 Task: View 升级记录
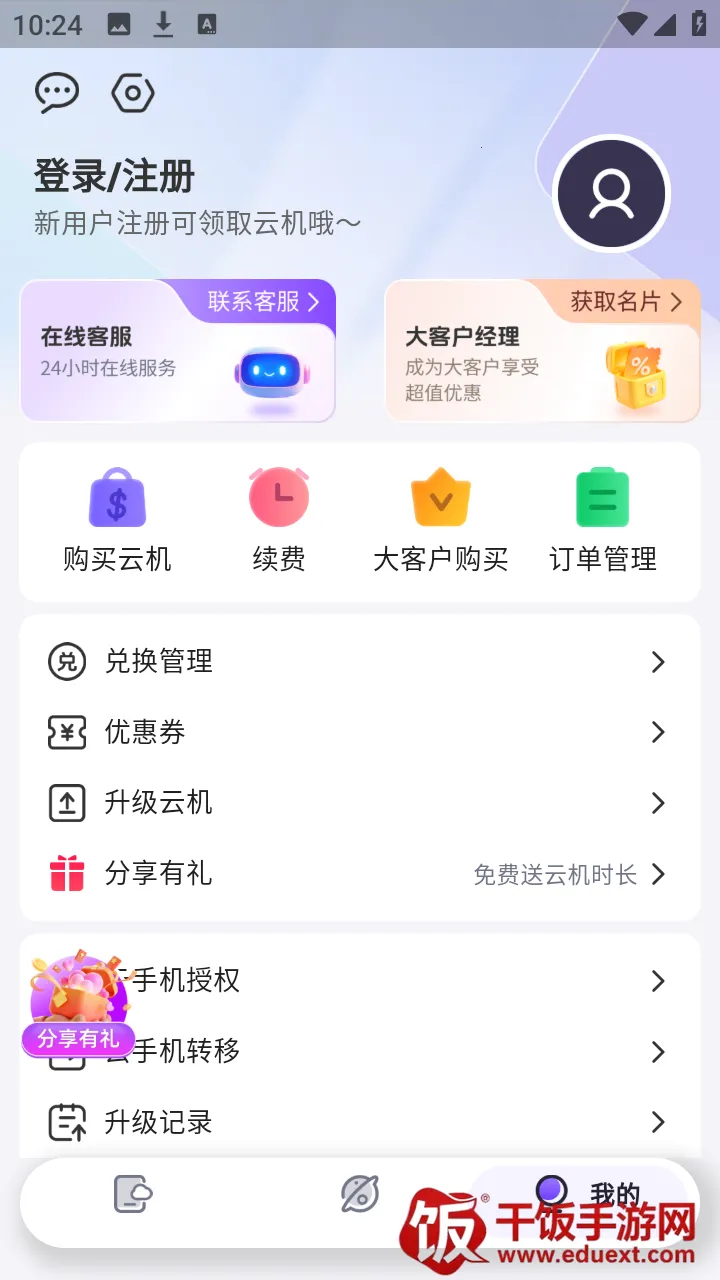(x=360, y=1122)
